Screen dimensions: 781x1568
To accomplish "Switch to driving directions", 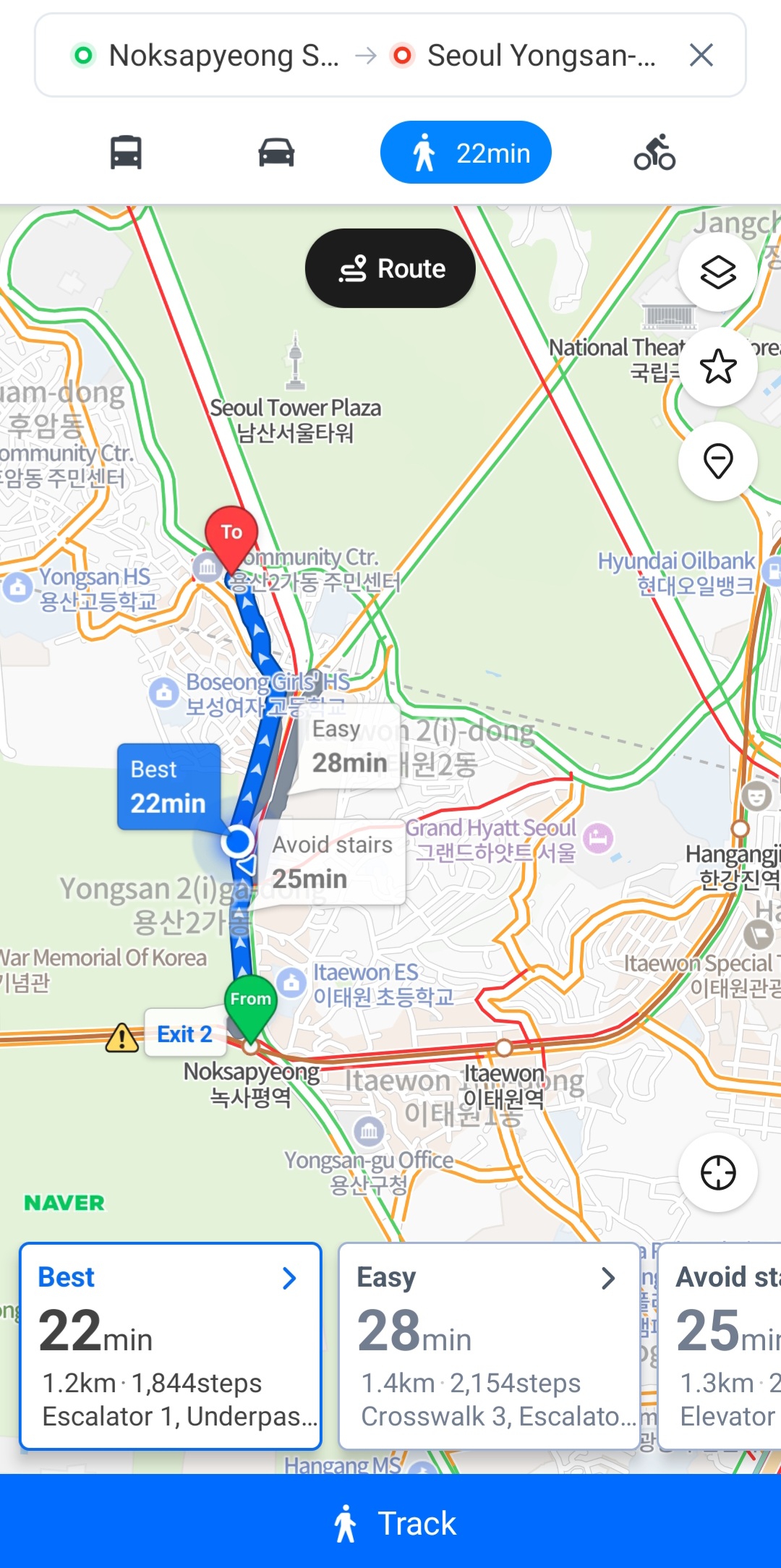I will coord(276,153).
